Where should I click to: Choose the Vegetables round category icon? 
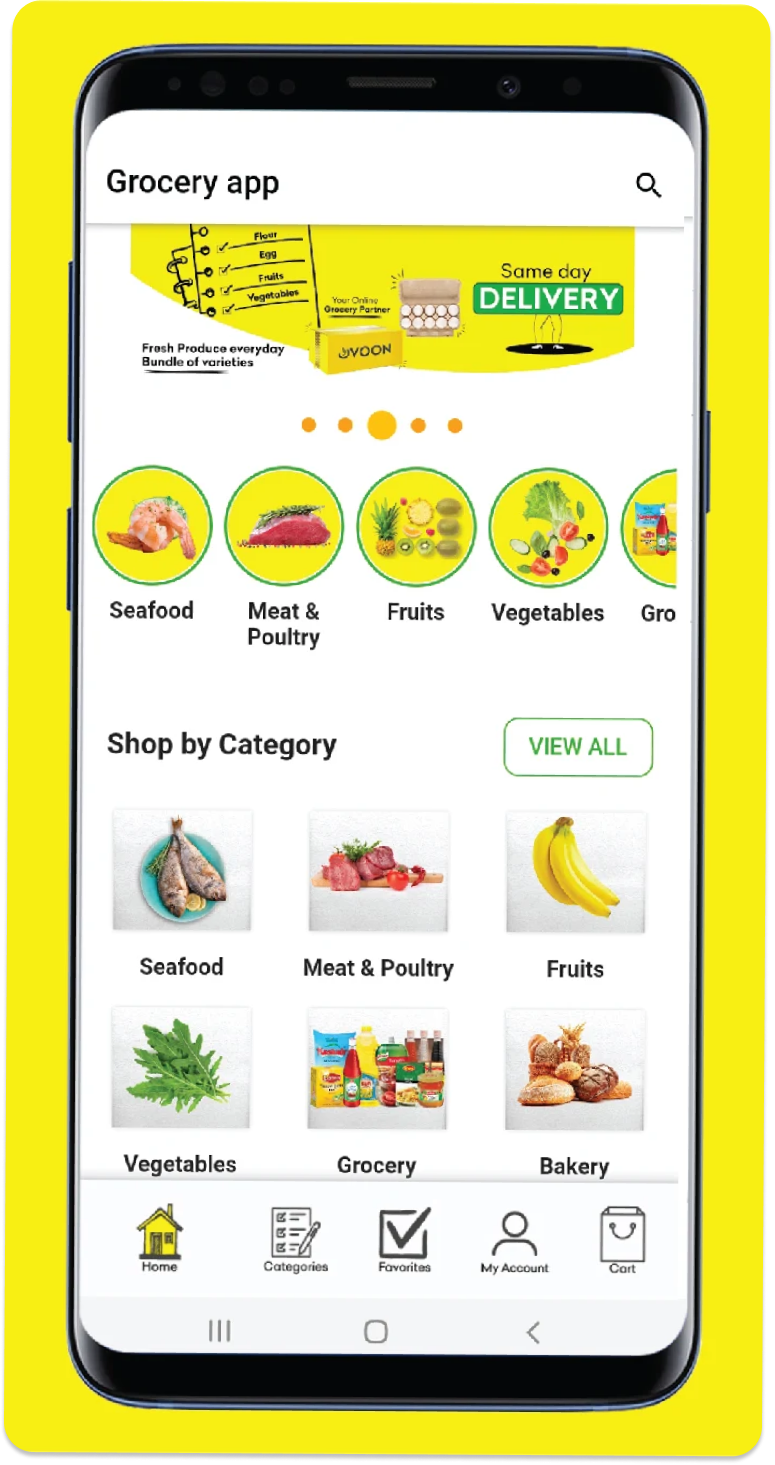548,526
